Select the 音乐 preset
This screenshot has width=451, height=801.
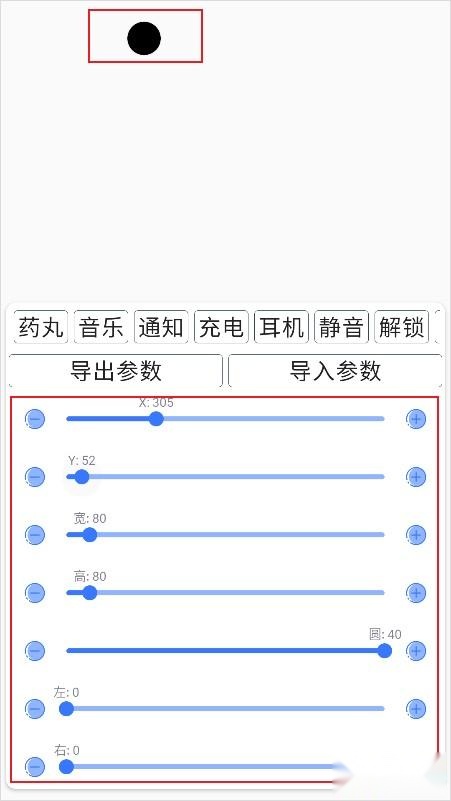pyautogui.click(x=101, y=327)
